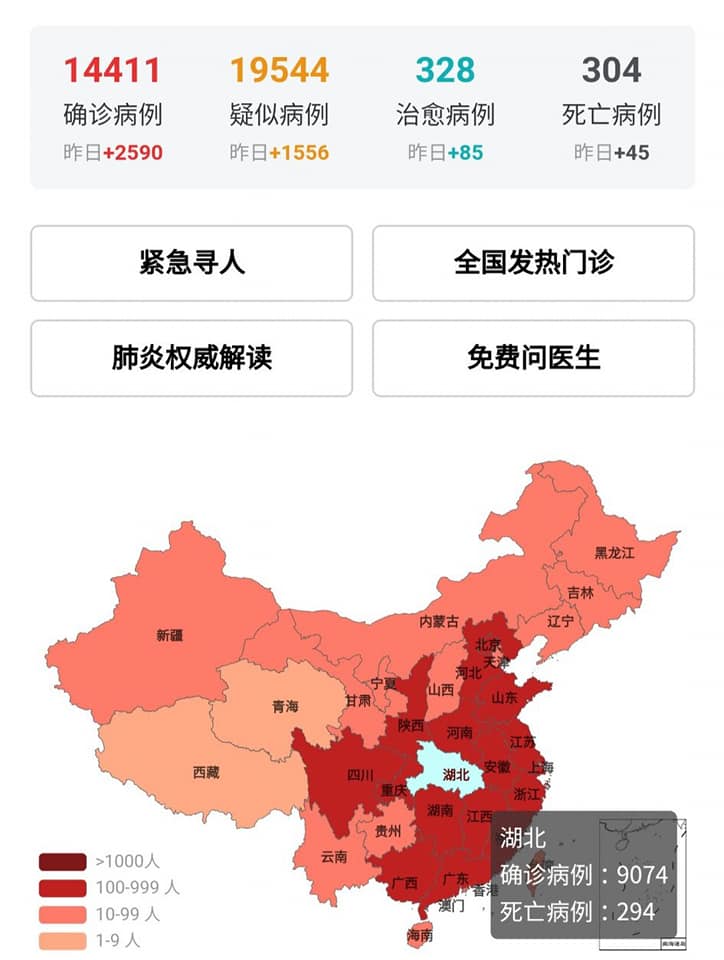Image resolution: width=724 pixels, height=960 pixels.
Task: Show case details for 西藏 on the map
Action: click(207, 772)
